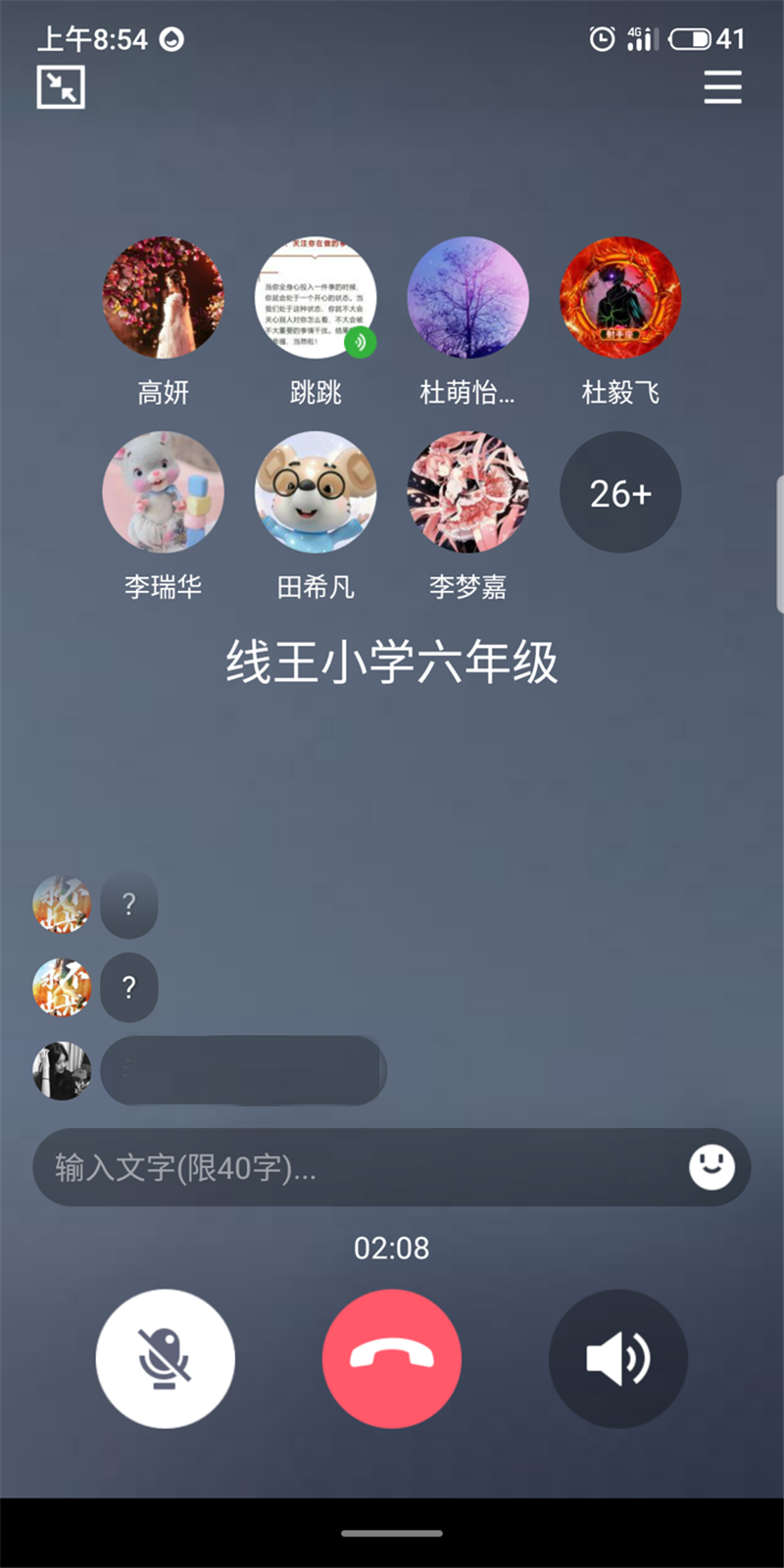This screenshot has height=1568, width=784.
Task: Toggle the speaker output
Action: coord(618,1358)
